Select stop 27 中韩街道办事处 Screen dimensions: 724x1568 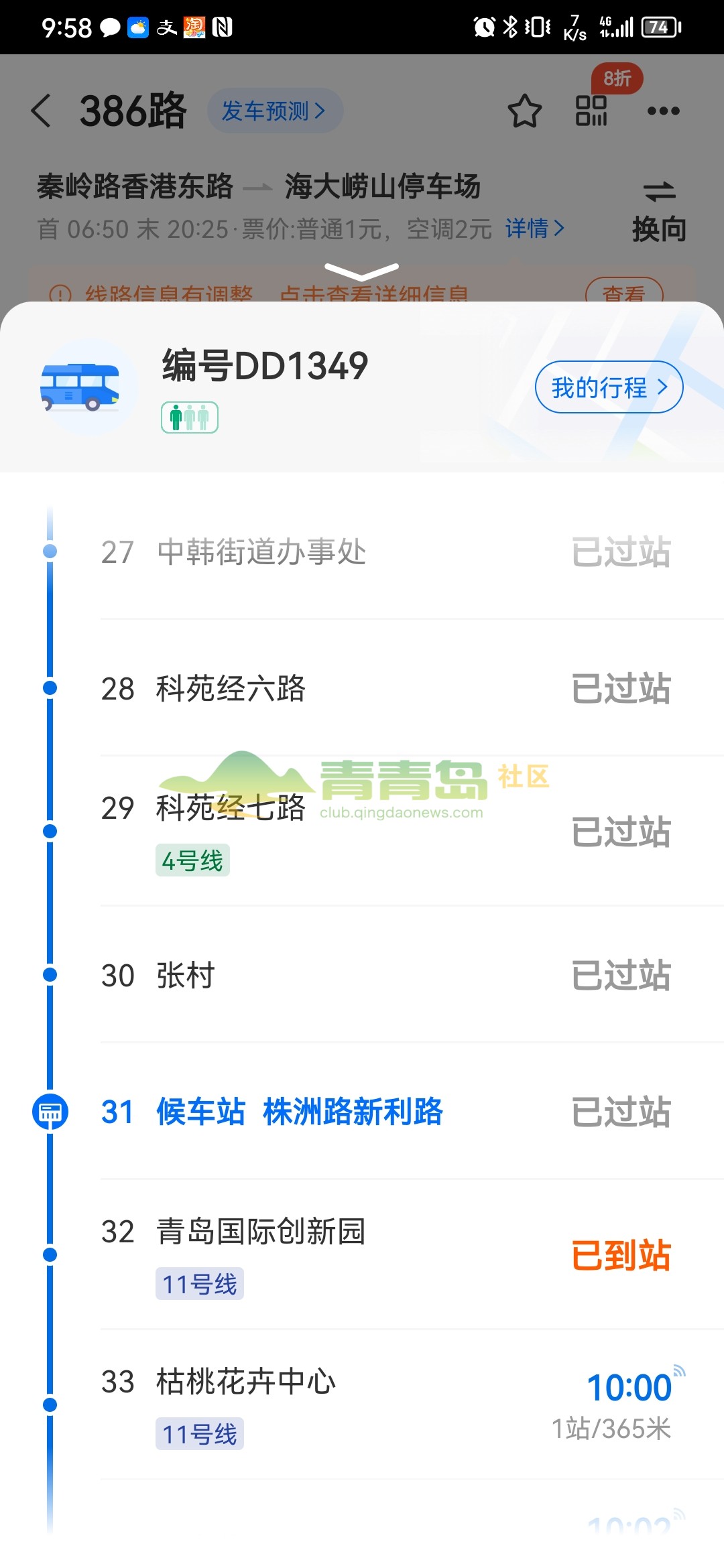[x=261, y=552]
